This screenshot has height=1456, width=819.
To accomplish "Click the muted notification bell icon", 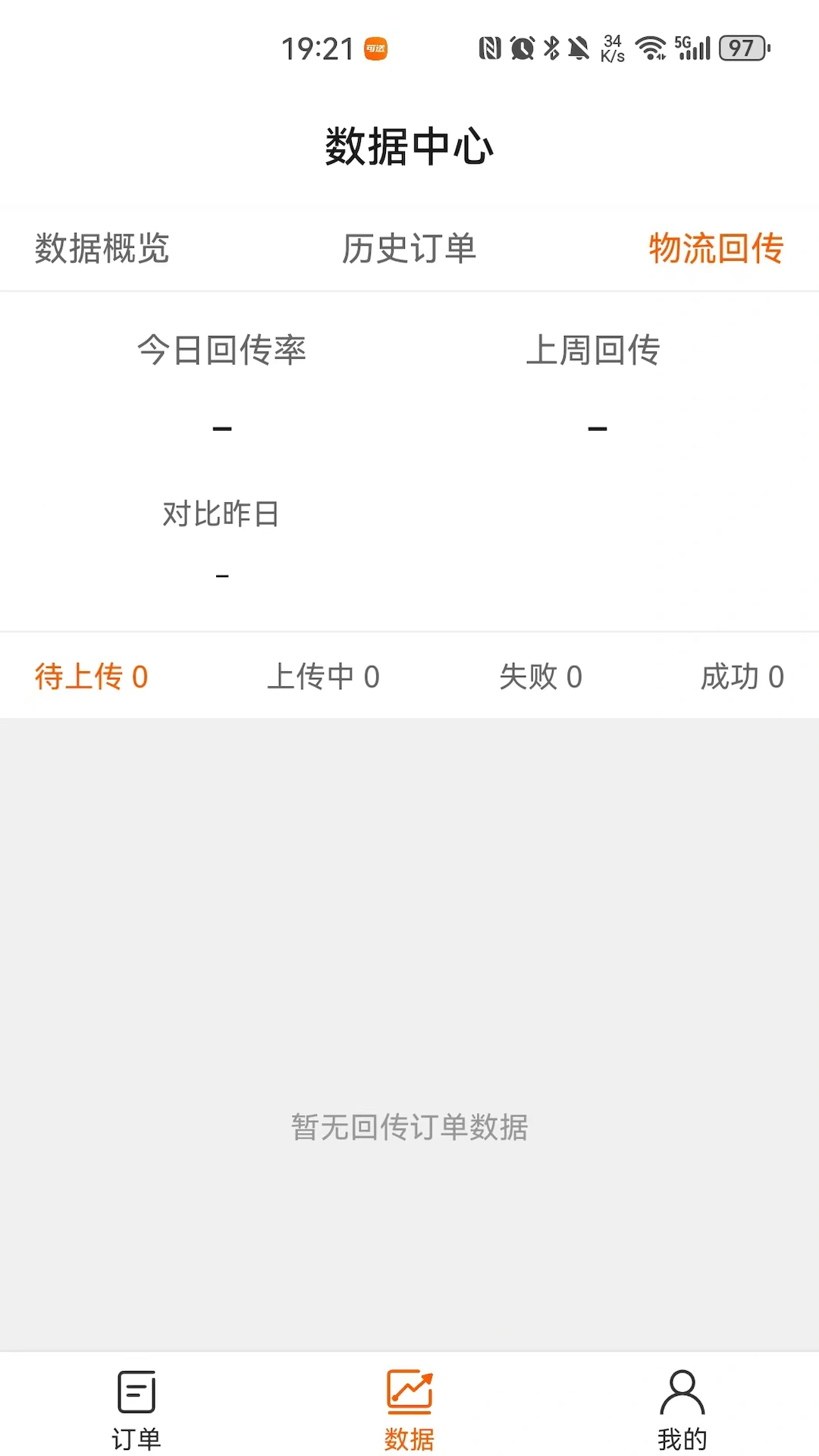I will (x=577, y=48).
